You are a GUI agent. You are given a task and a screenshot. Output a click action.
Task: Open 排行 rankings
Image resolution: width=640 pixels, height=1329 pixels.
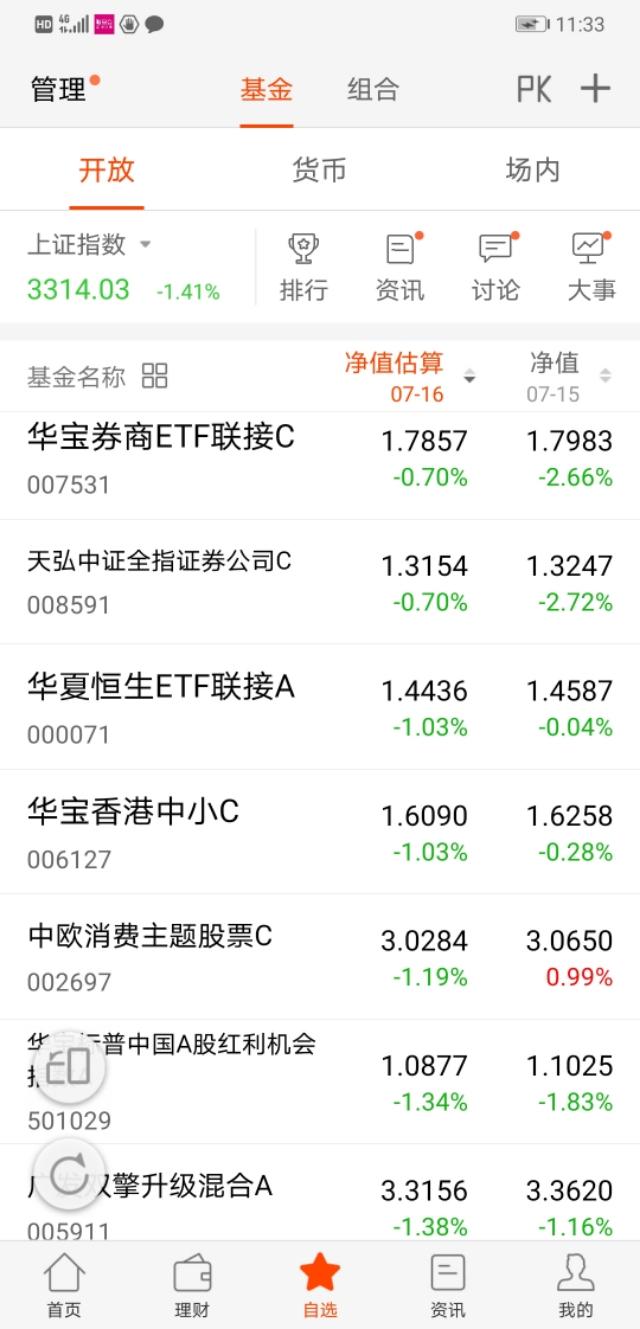303,268
